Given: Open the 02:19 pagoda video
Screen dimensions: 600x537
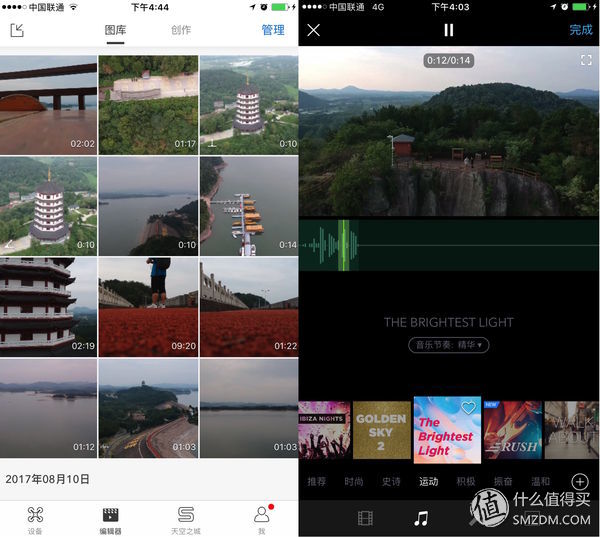Looking at the screenshot, I should (48, 307).
